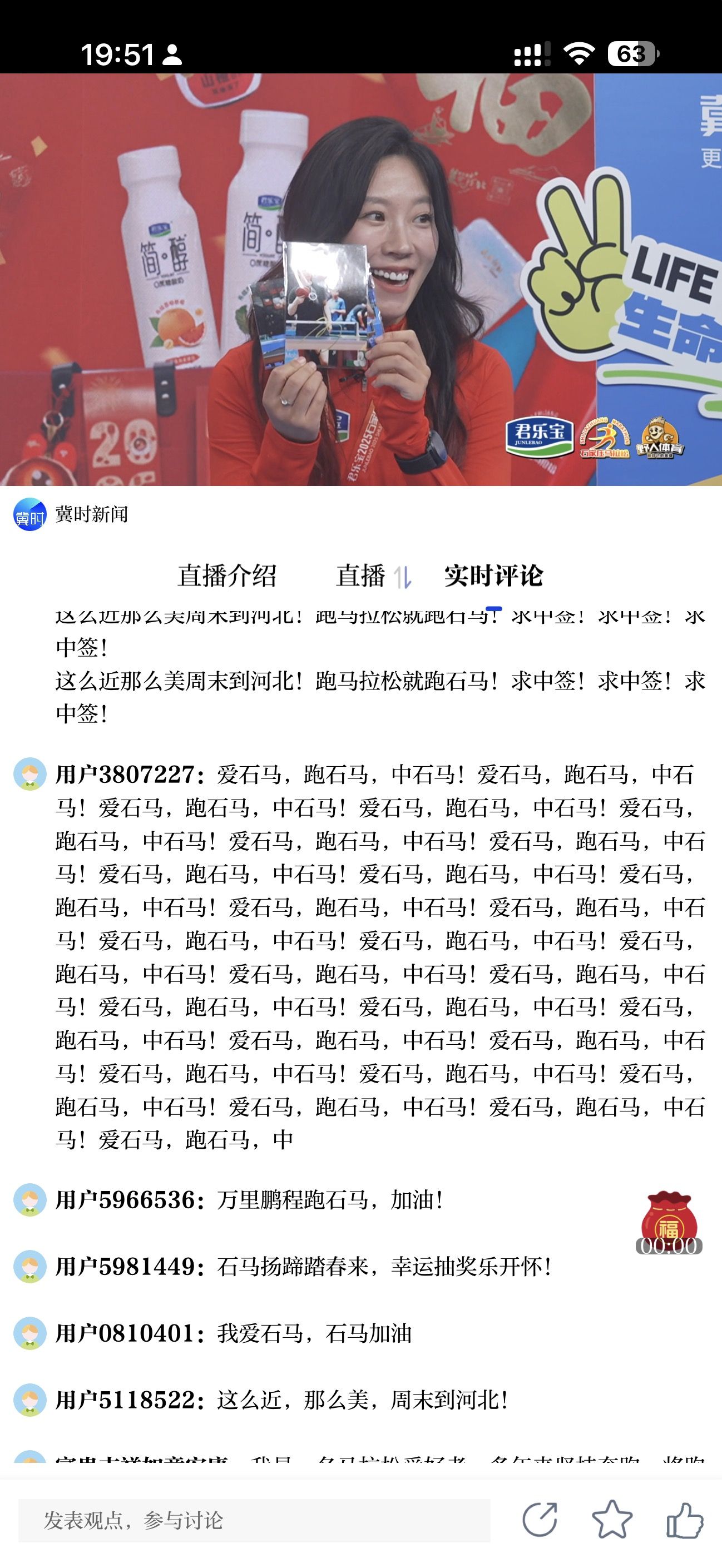722x1568 pixels.
Task: Select the 实时评论 tab
Action: (x=493, y=576)
